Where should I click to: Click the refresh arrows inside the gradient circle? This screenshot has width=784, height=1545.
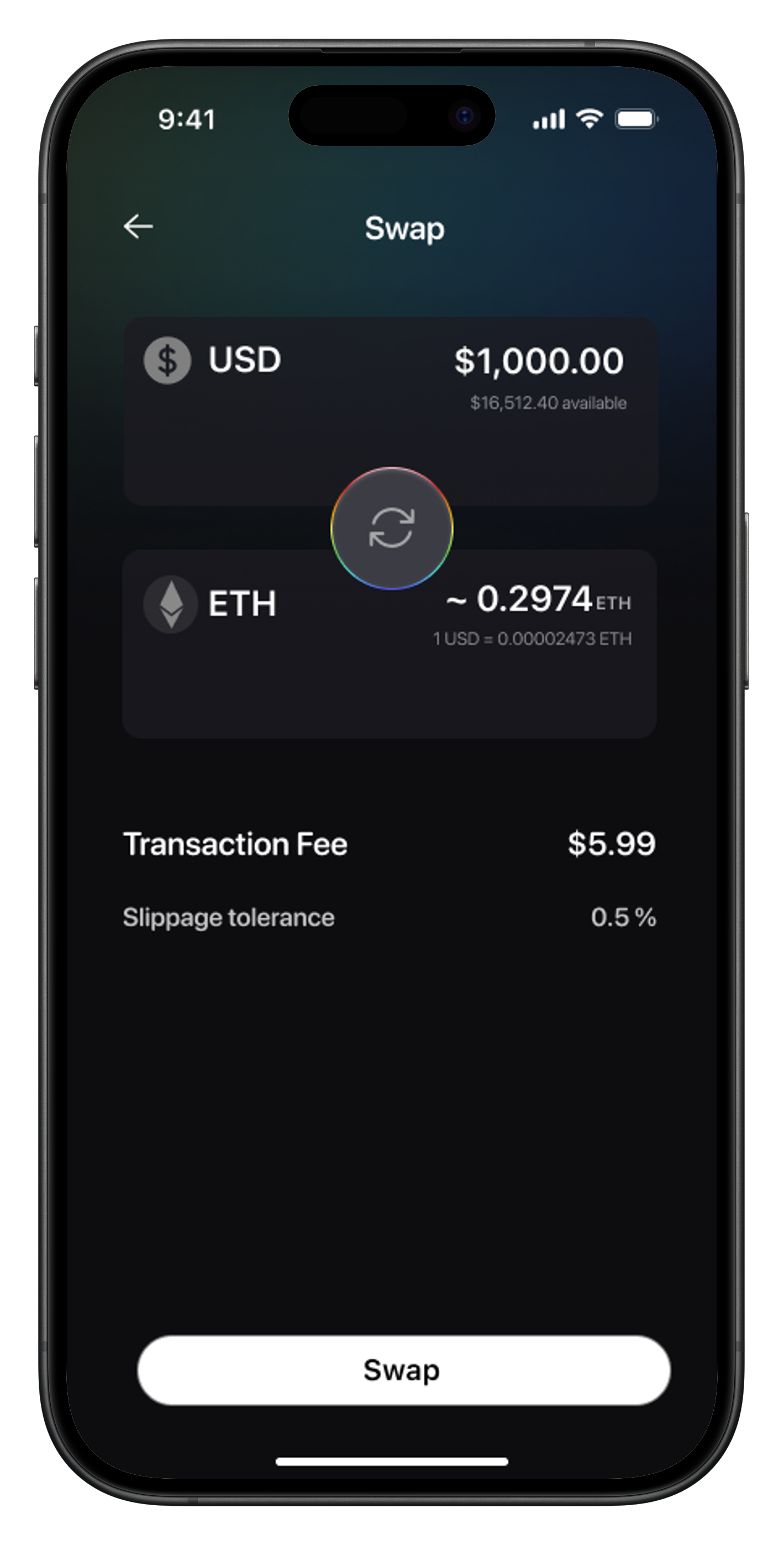point(391,528)
